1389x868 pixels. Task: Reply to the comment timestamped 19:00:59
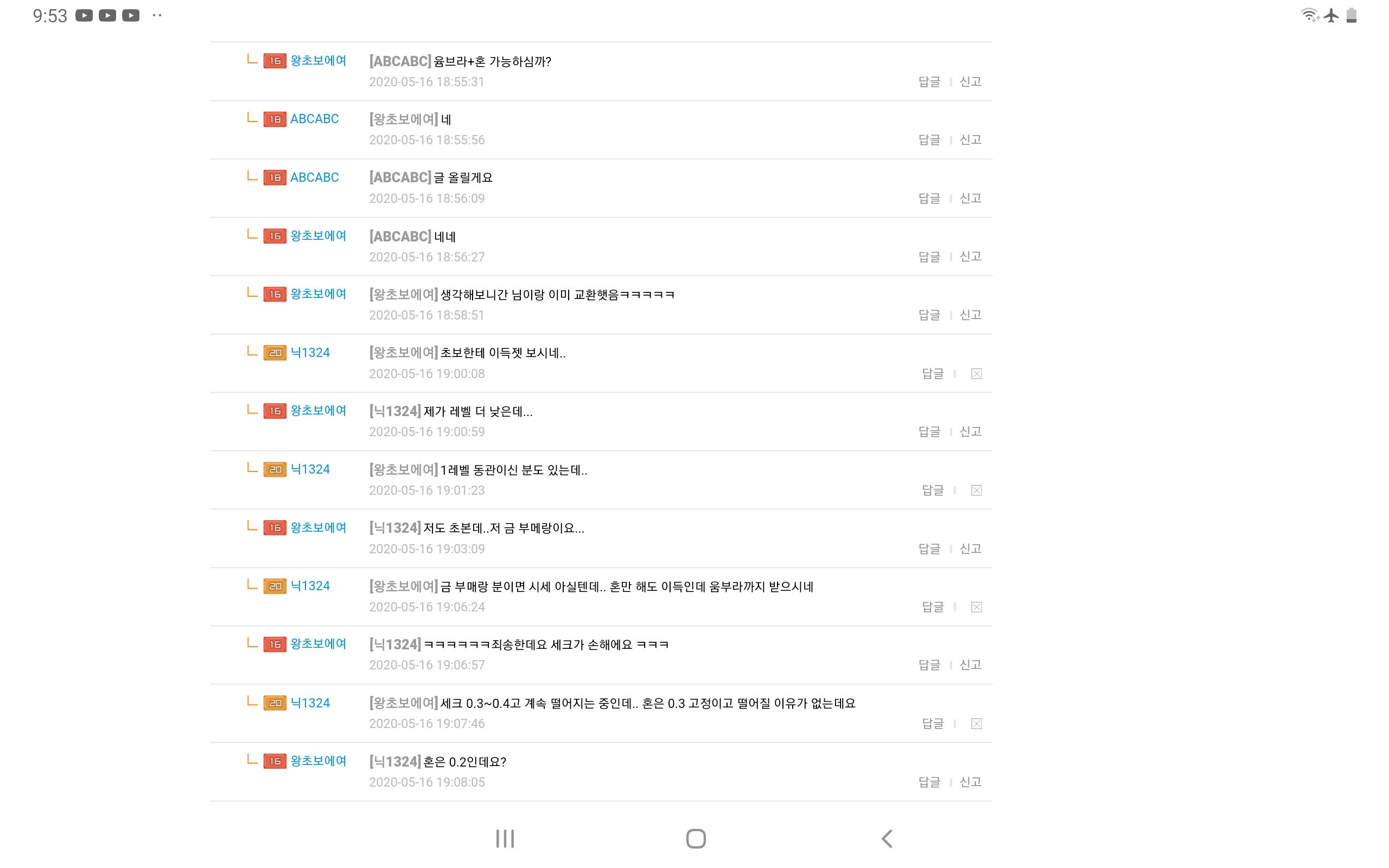pyautogui.click(x=929, y=432)
